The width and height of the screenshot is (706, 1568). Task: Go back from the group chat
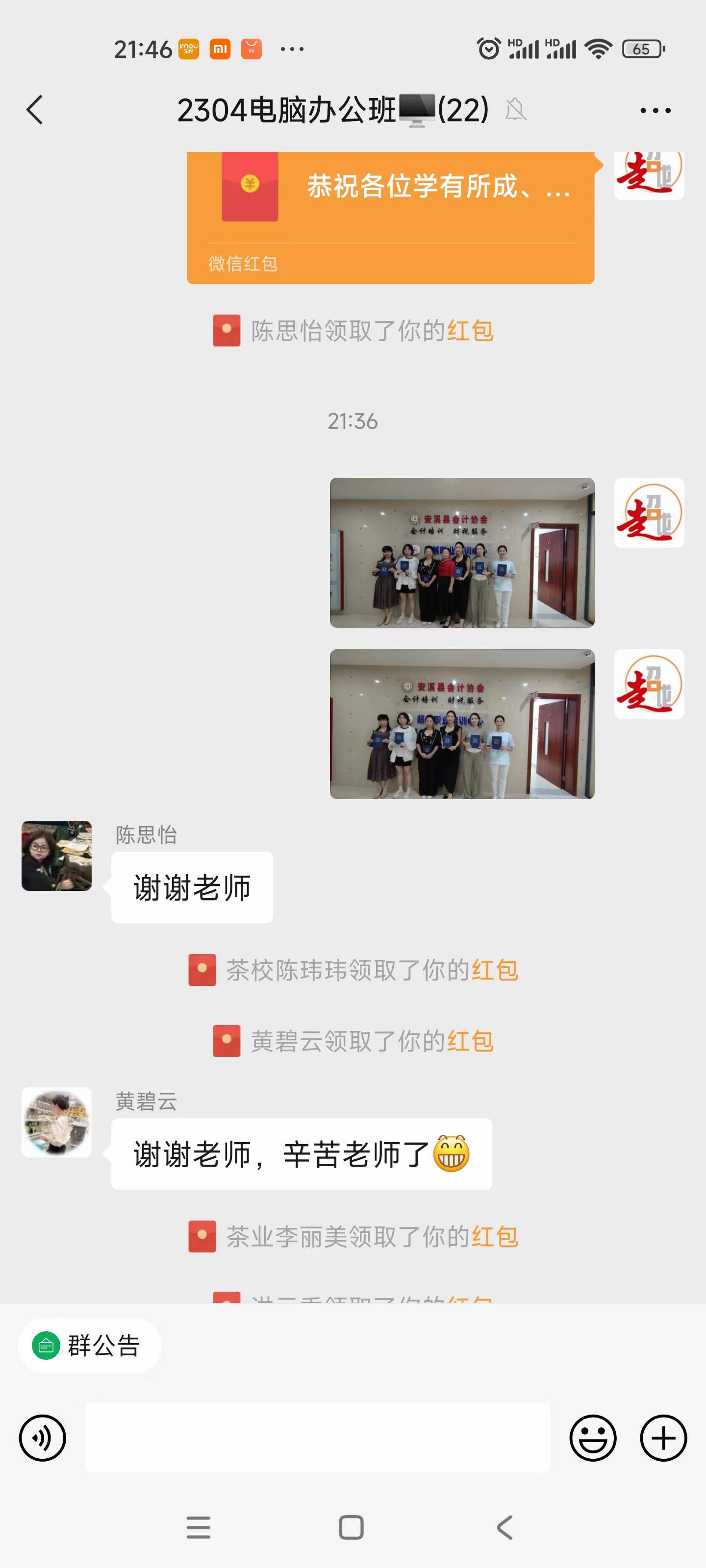click(x=35, y=110)
